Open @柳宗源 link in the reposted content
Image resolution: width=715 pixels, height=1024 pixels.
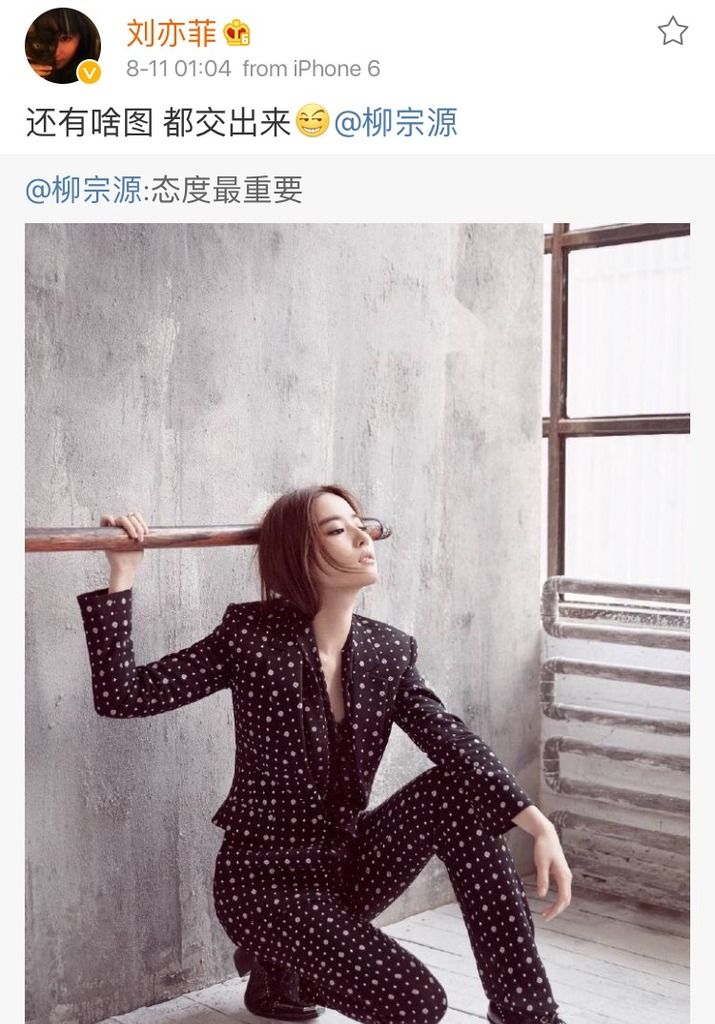coord(84,189)
